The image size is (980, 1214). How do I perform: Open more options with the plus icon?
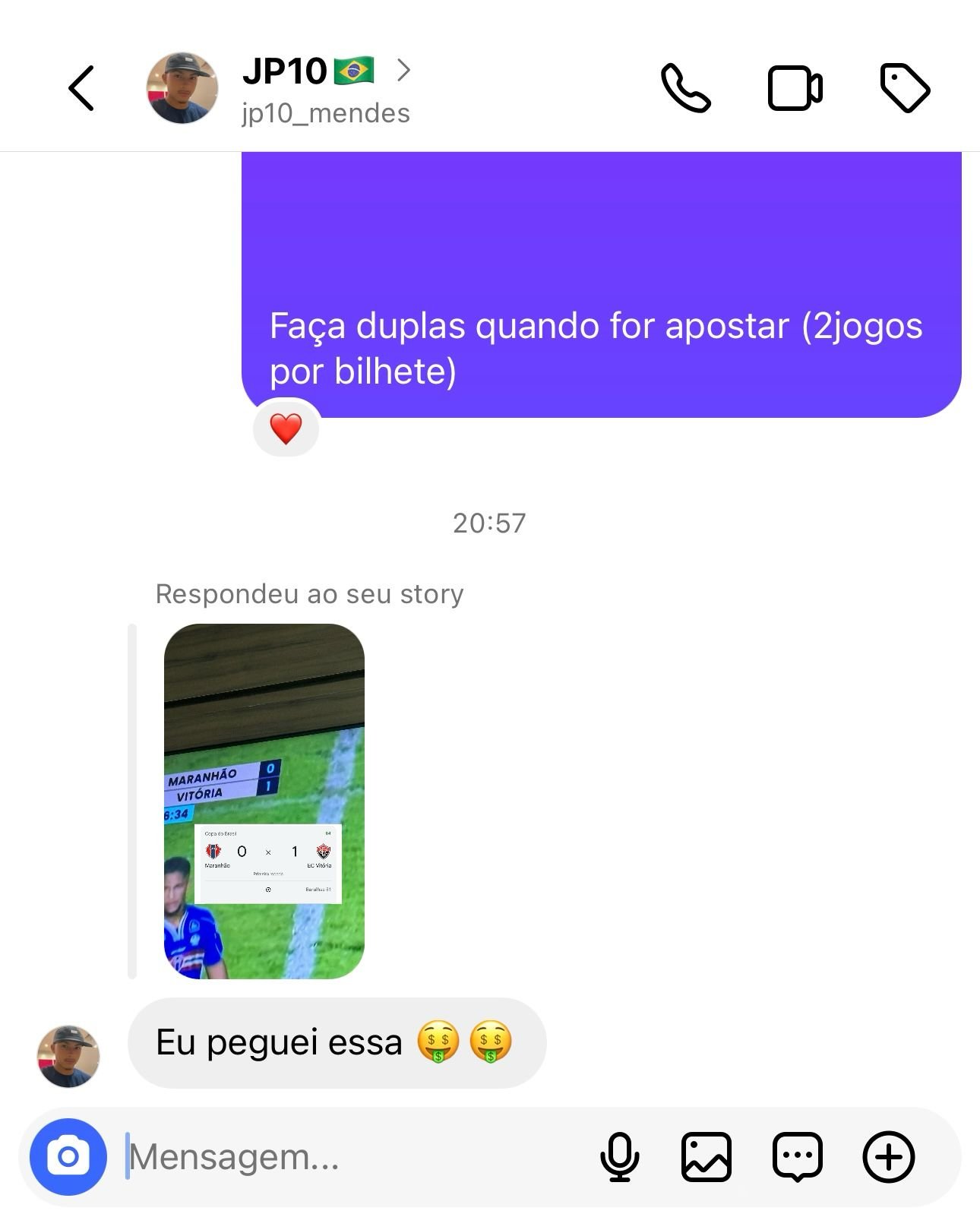888,1157
